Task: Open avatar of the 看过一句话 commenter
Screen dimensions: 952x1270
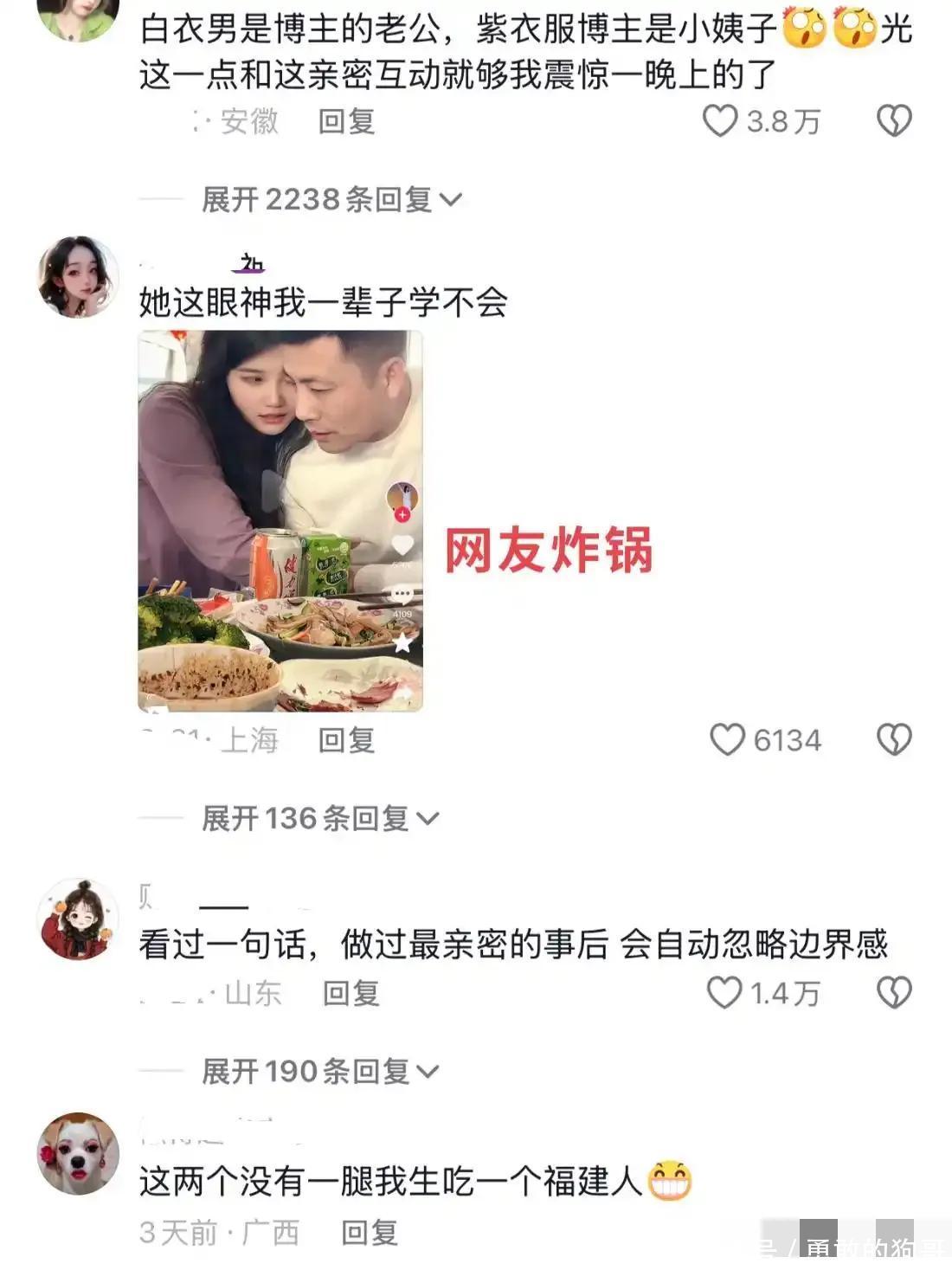Action: click(78, 919)
